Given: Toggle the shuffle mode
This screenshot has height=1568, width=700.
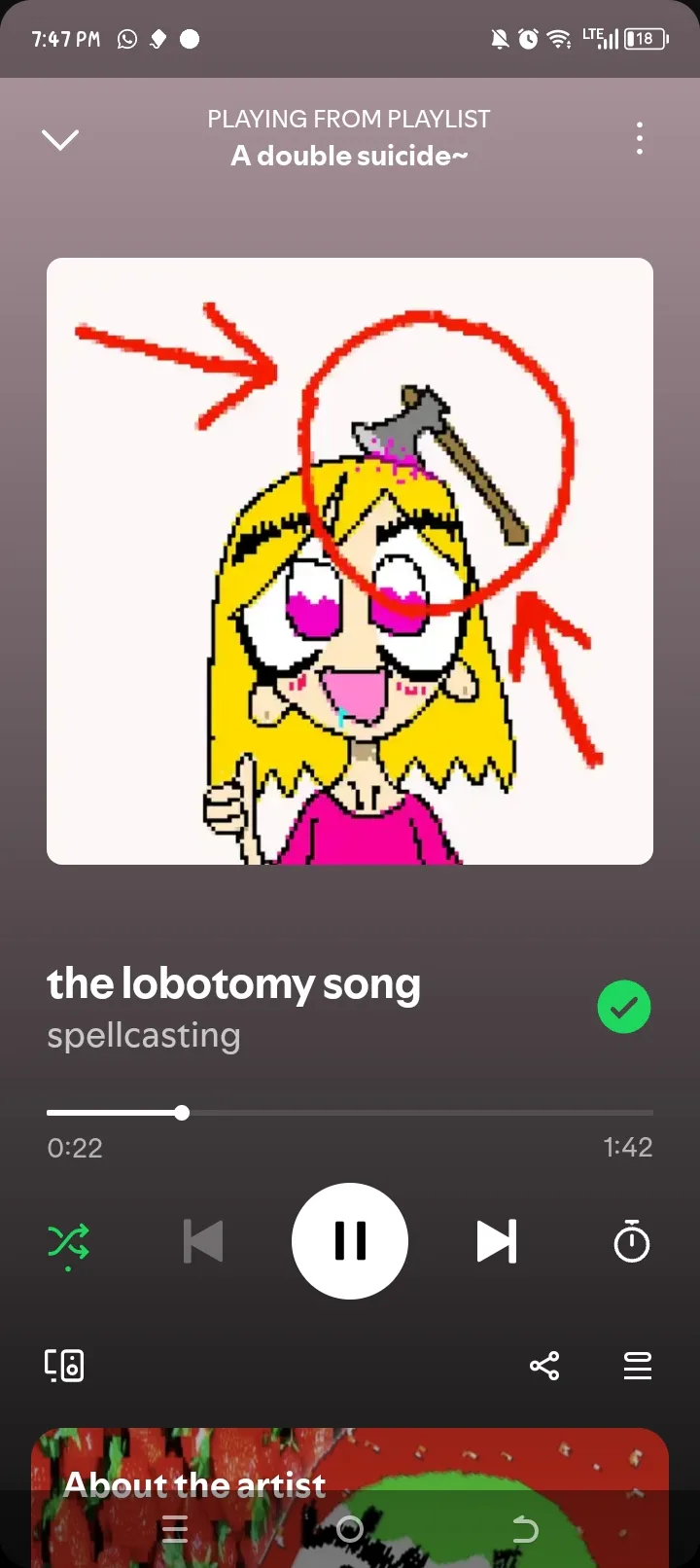Looking at the screenshot, I should (68, 1242).
